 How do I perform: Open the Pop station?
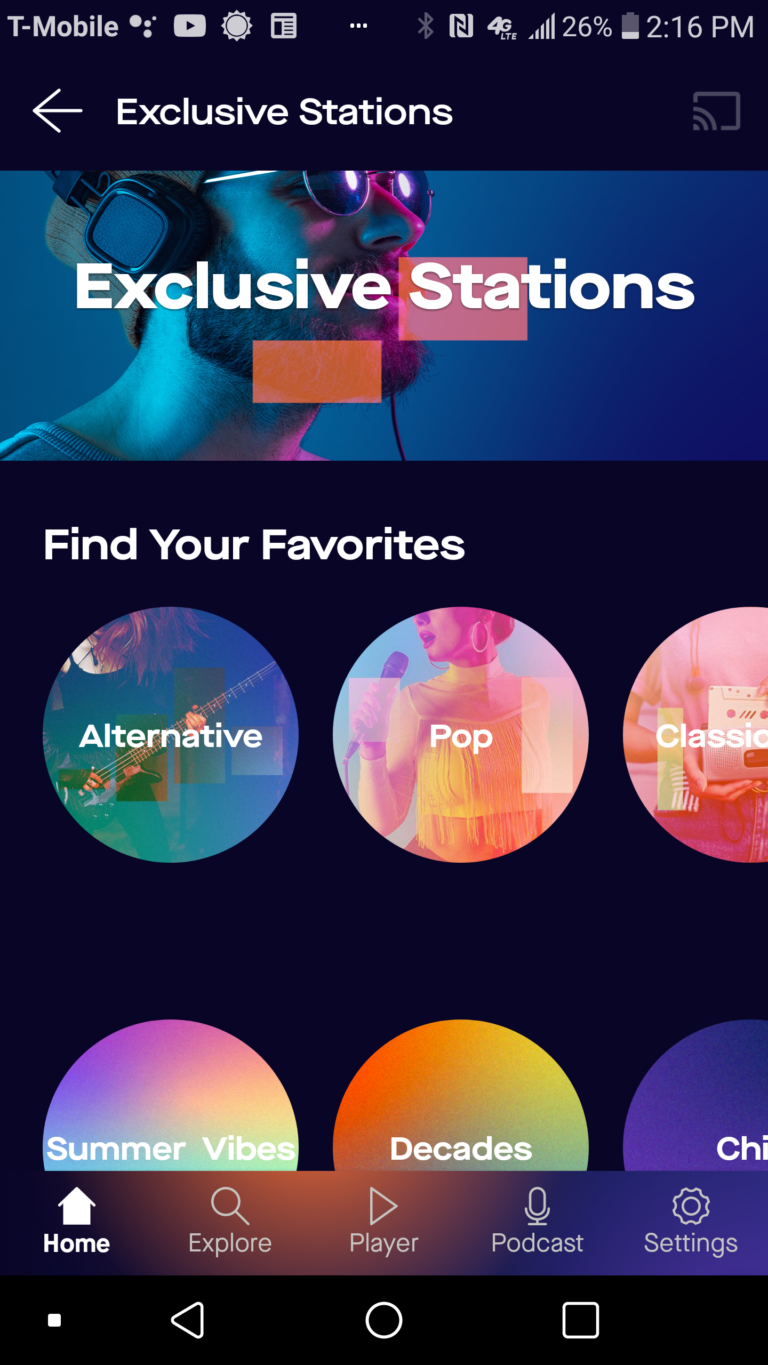(460, 734)
